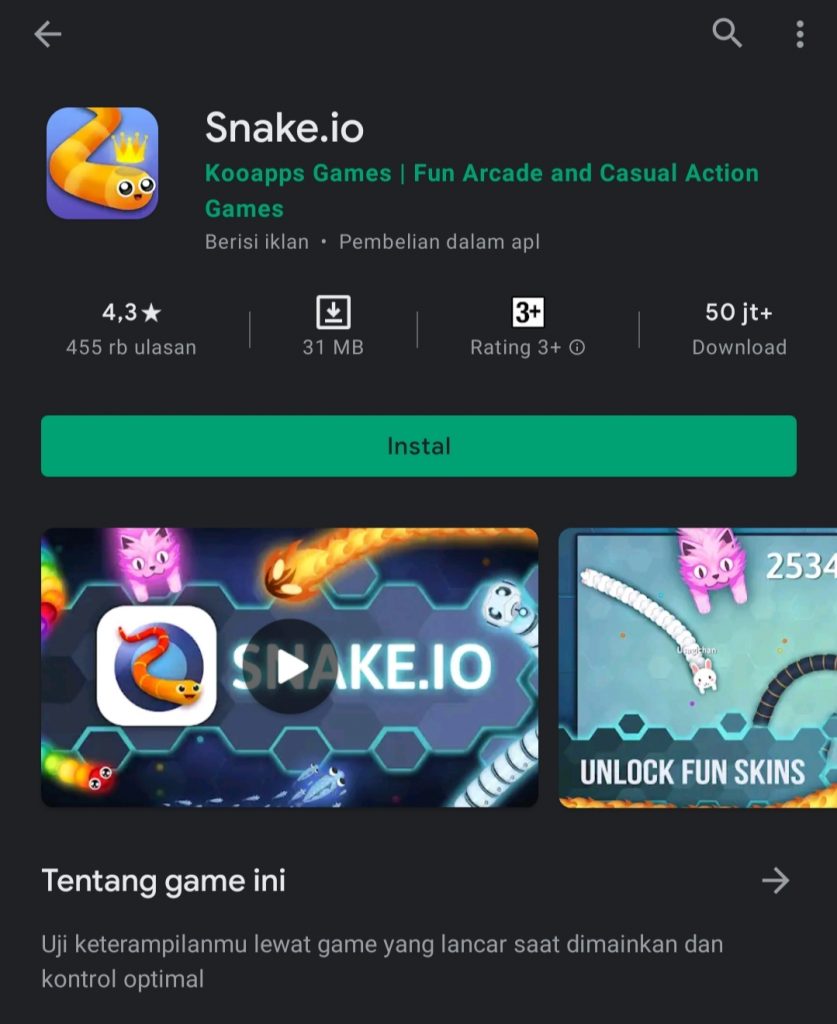The height and width of the screenshot is (1024, 837).
Task: Tap the Instal button
Action: (x=418, y=446)
